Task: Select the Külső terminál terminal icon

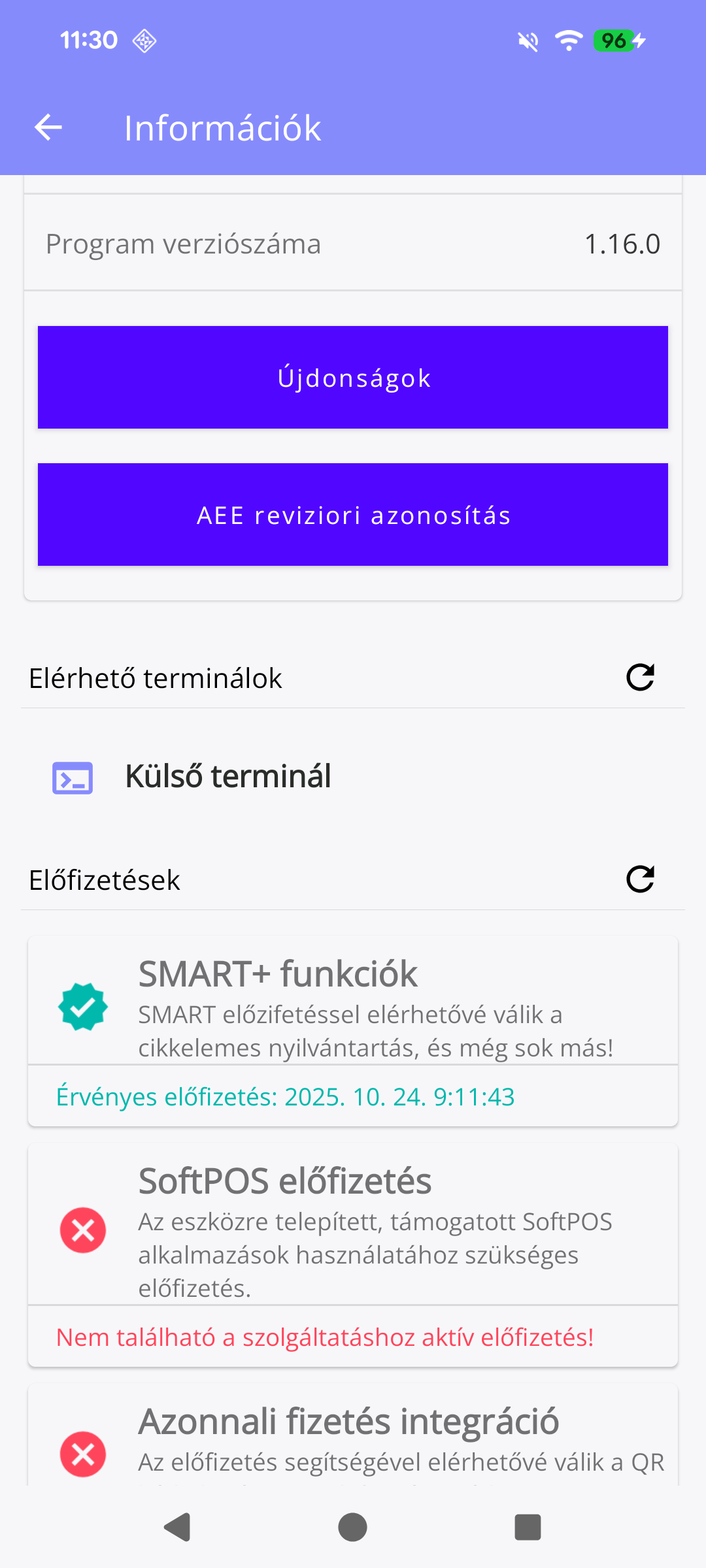Action: click(x=72, y=777)
